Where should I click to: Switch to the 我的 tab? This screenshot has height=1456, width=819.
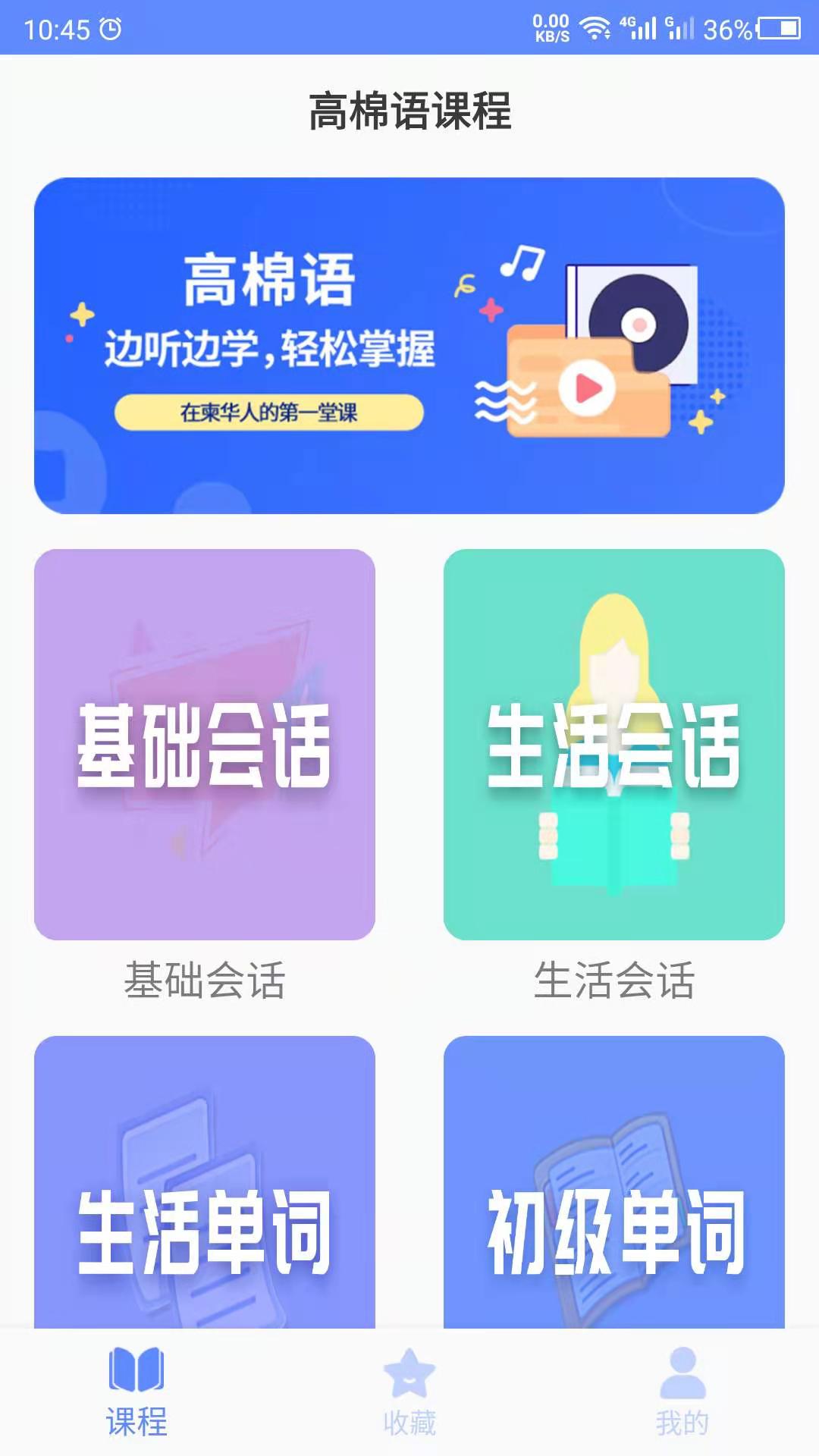click(x=682, y=1395)
